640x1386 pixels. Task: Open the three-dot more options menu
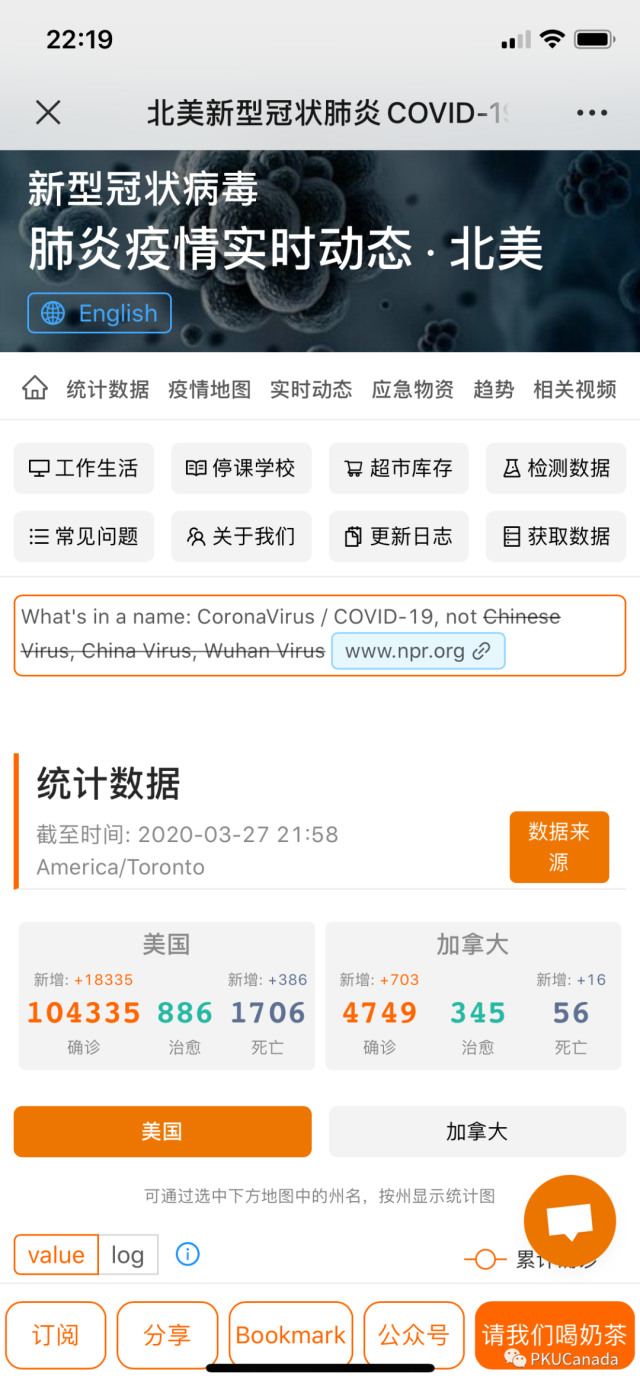coord(592,113)
